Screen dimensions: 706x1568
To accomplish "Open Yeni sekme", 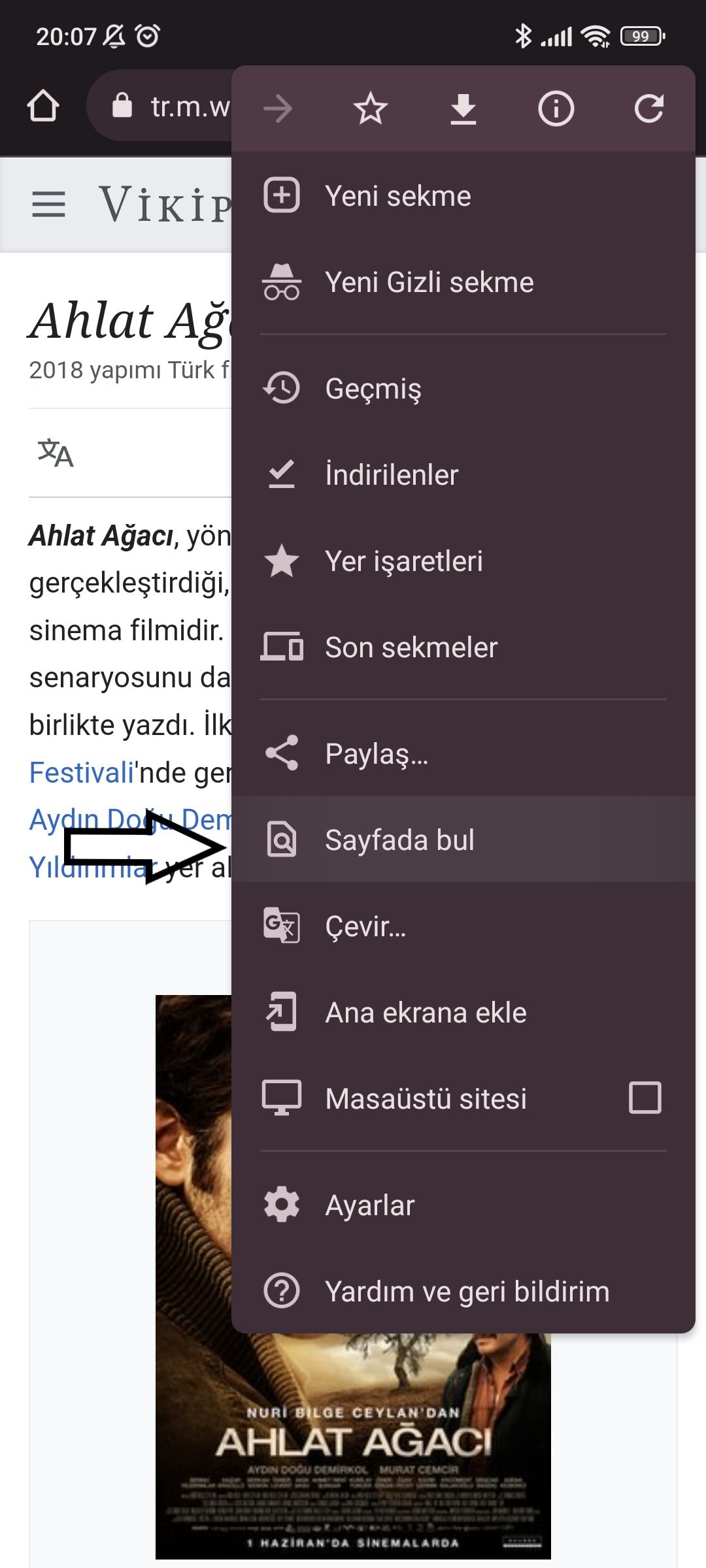I will click(x=463, y=195).
